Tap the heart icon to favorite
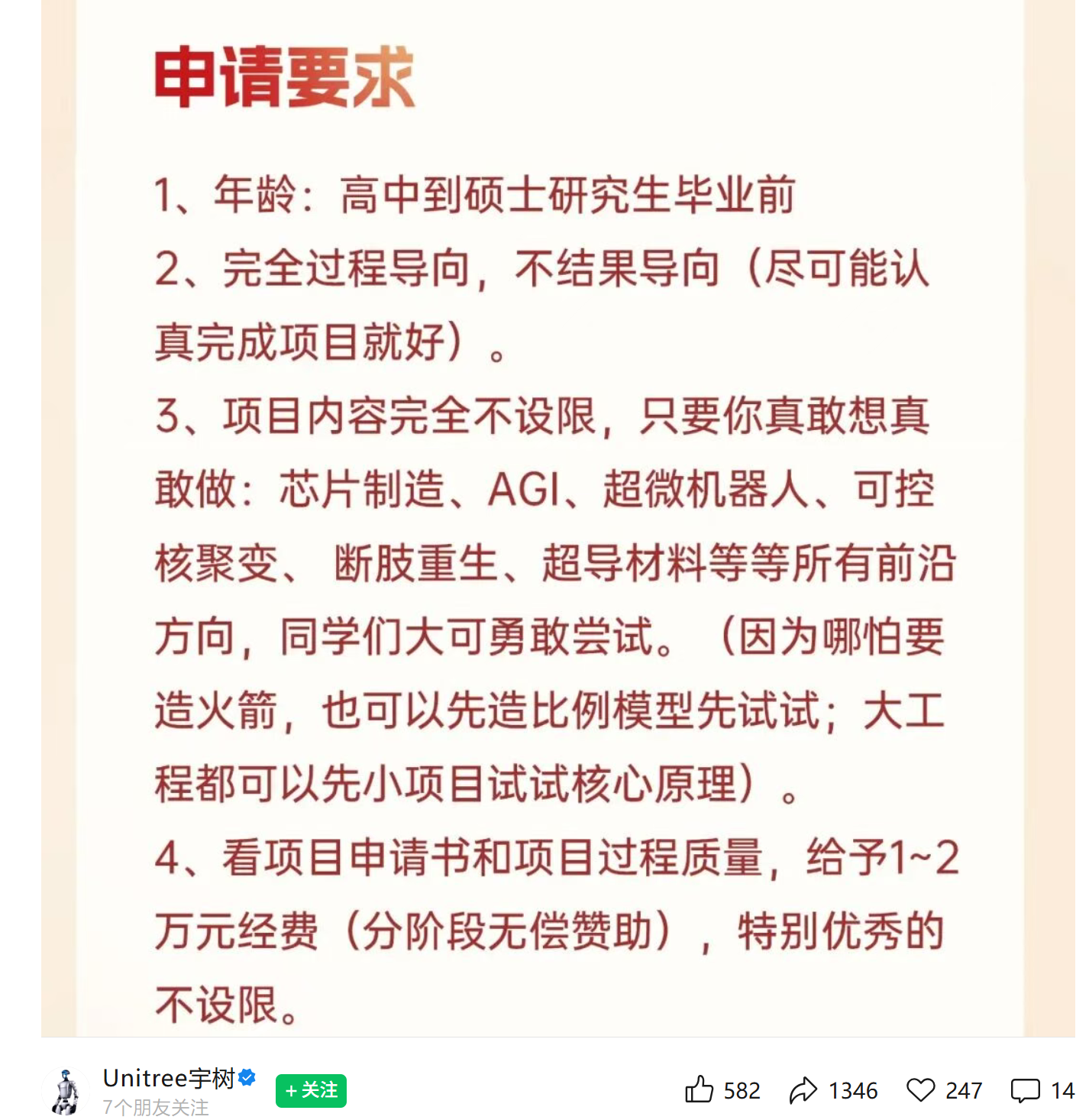The height and width of the screenshot is (1120, 1089). coord(921,1090)
